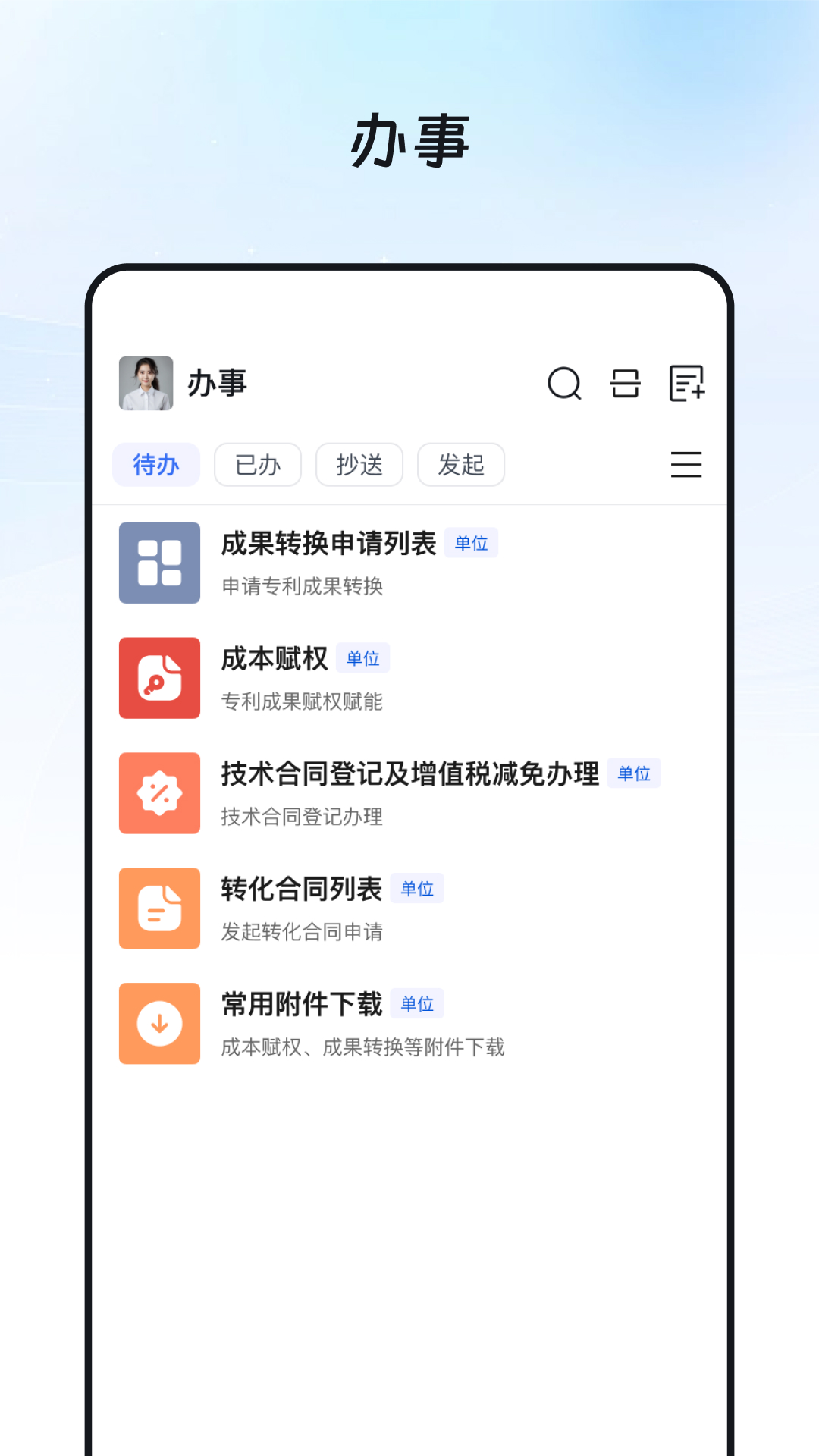Switch to the 抄送 tab
This screenshot has width=819, height=1456.
pyautogui.click(x=359, y=465)
